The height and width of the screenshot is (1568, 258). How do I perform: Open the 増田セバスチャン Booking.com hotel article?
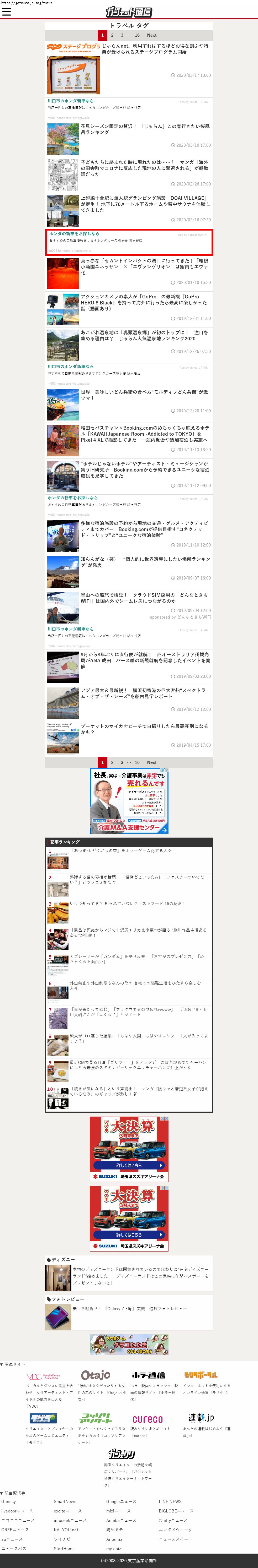pyautogui.click(x=145, y=434)
